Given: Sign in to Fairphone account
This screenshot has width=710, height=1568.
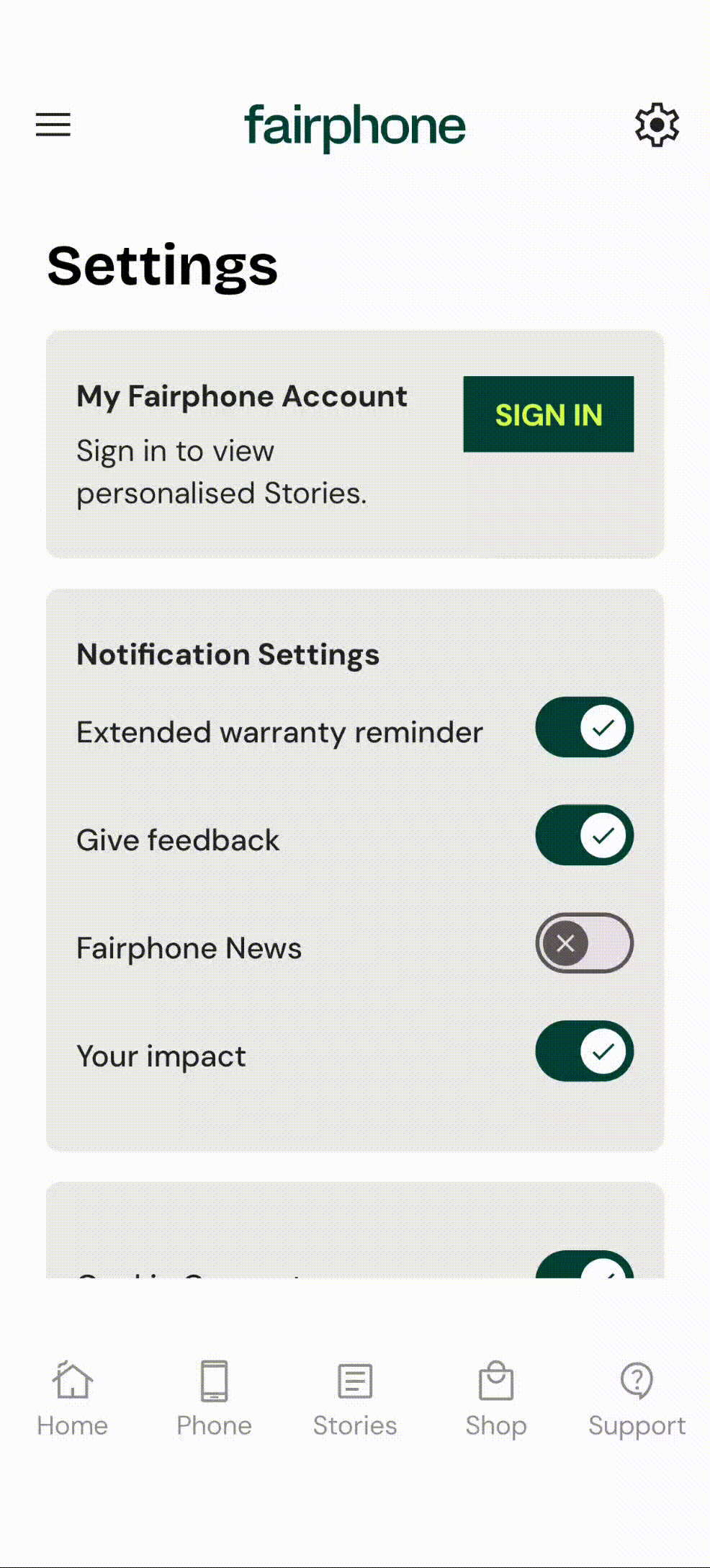Looking at the screenshot, I should coord(548,414).
